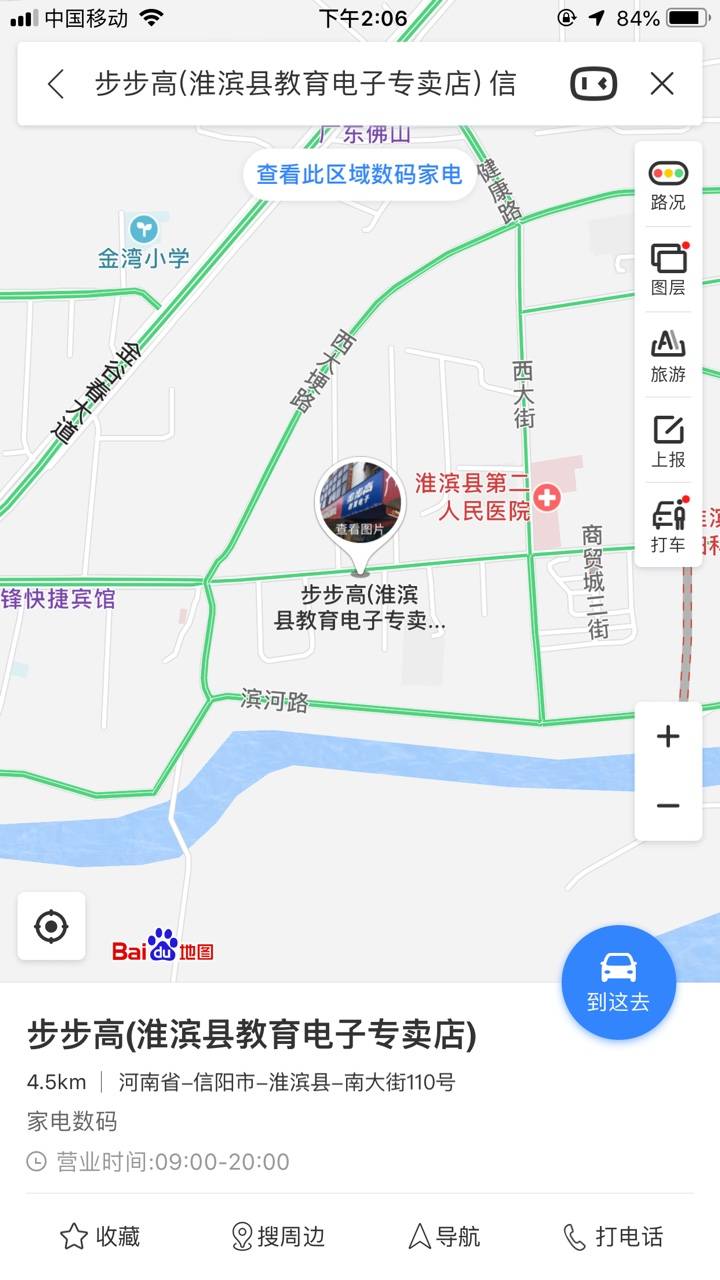Open the voice assistant icon in search bar
The image size is (720, 1280).
pos(594,84)
